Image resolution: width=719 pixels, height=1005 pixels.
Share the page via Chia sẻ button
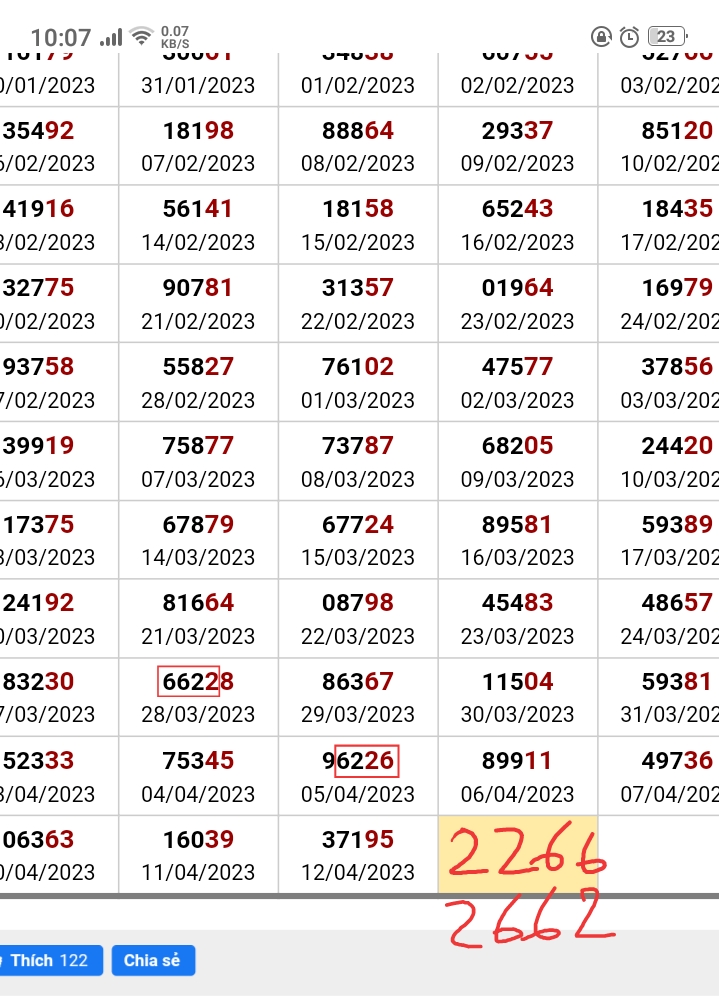(x=152, y=961)
